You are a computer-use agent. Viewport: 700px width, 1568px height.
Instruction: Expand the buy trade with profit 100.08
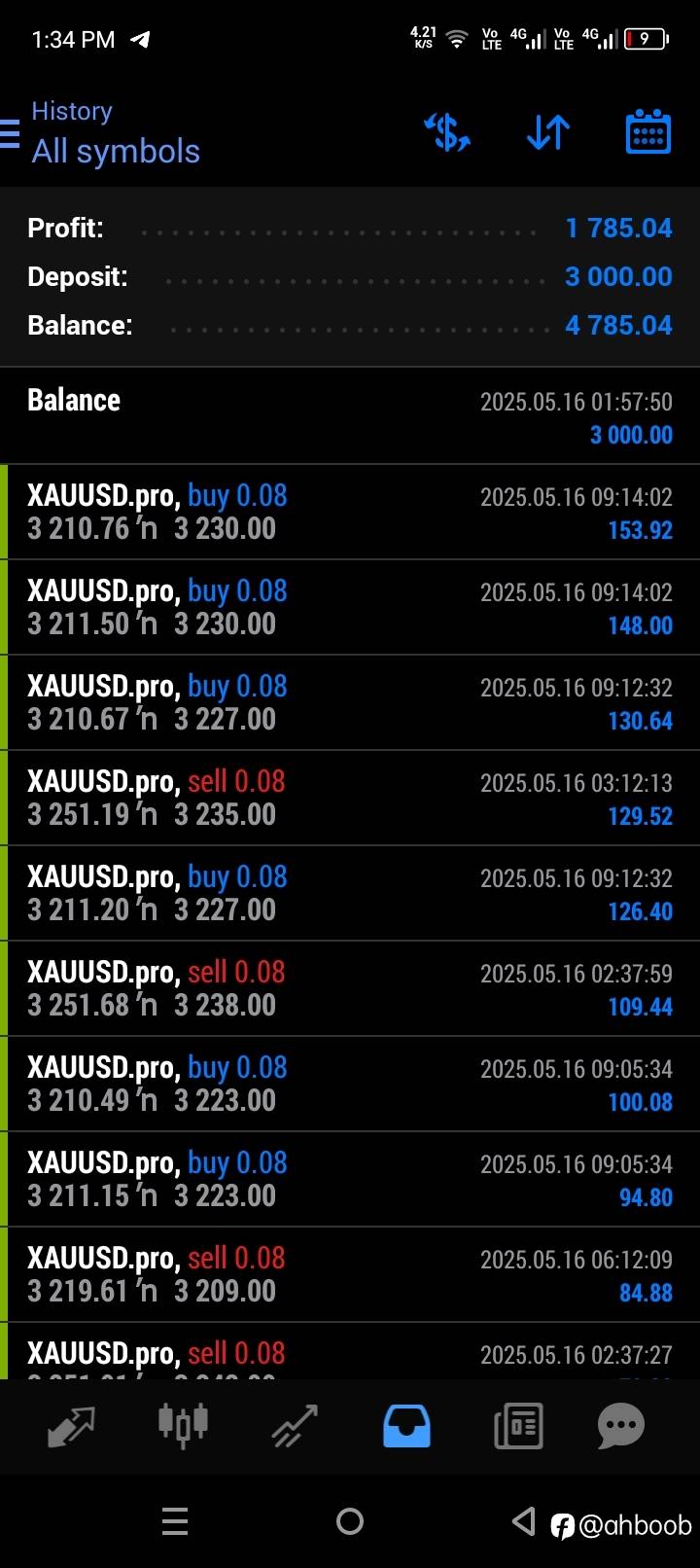350,1085
